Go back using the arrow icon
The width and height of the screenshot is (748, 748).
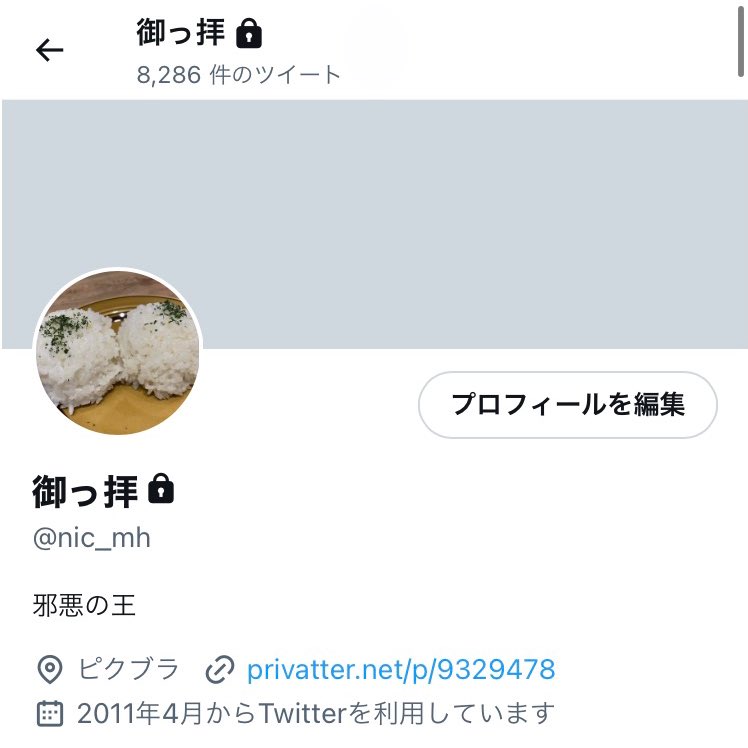coord(49,50)
